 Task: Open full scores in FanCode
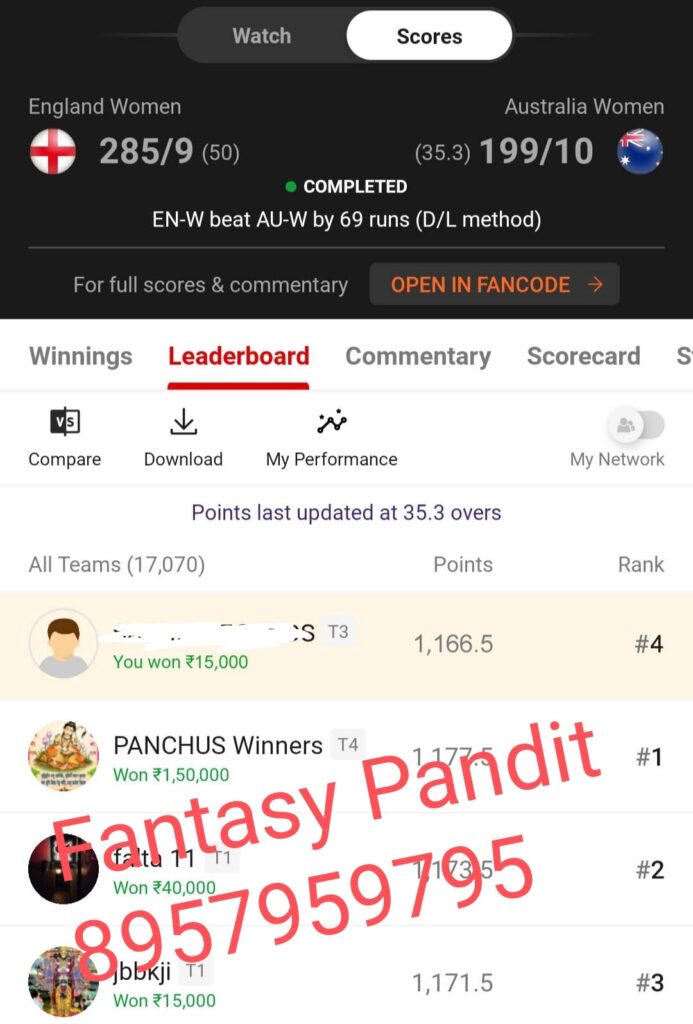click(x=495, y=284)
